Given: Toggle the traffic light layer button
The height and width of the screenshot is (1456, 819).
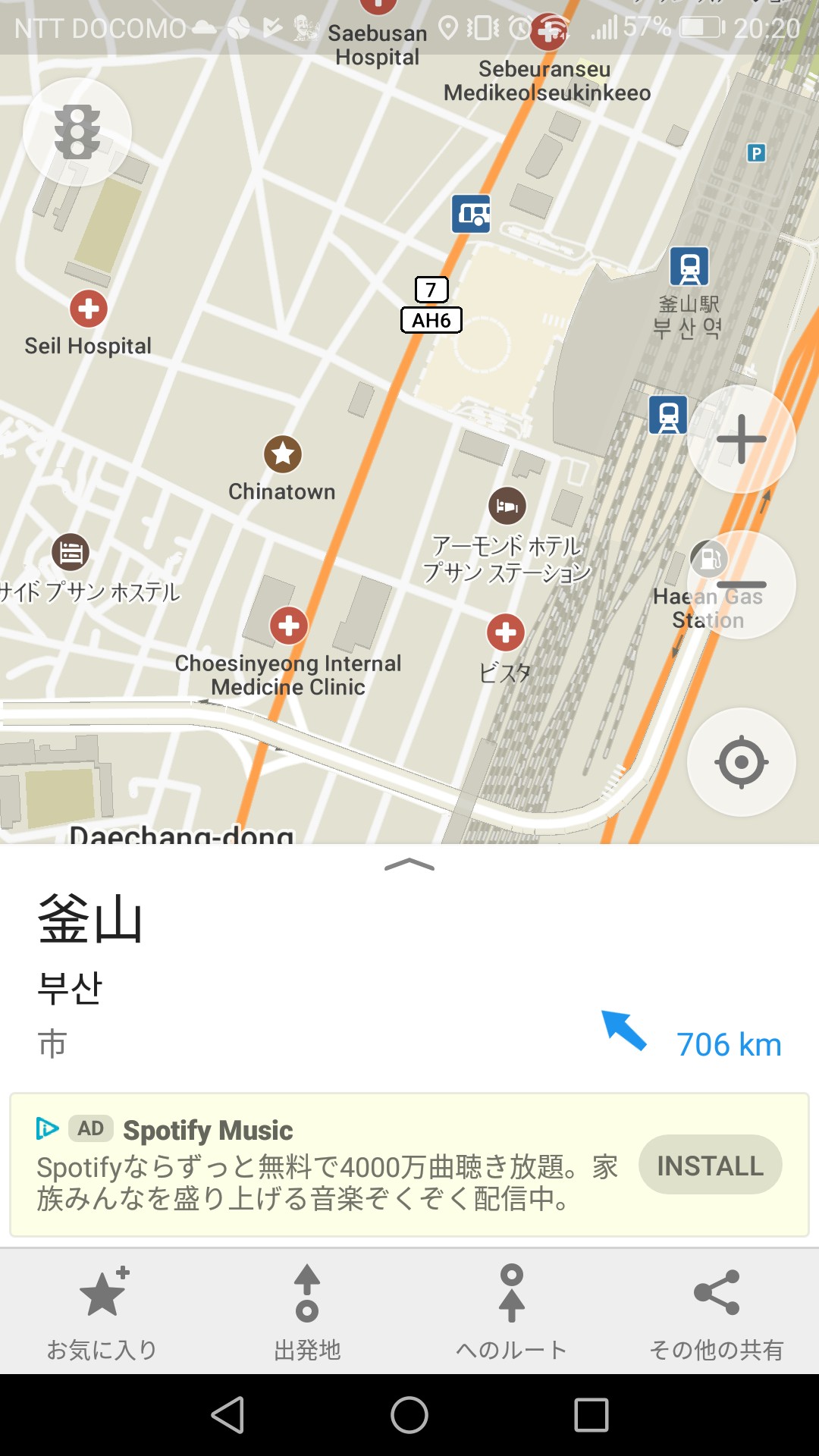Looking at the screenshot, I should tap(77, 132).
